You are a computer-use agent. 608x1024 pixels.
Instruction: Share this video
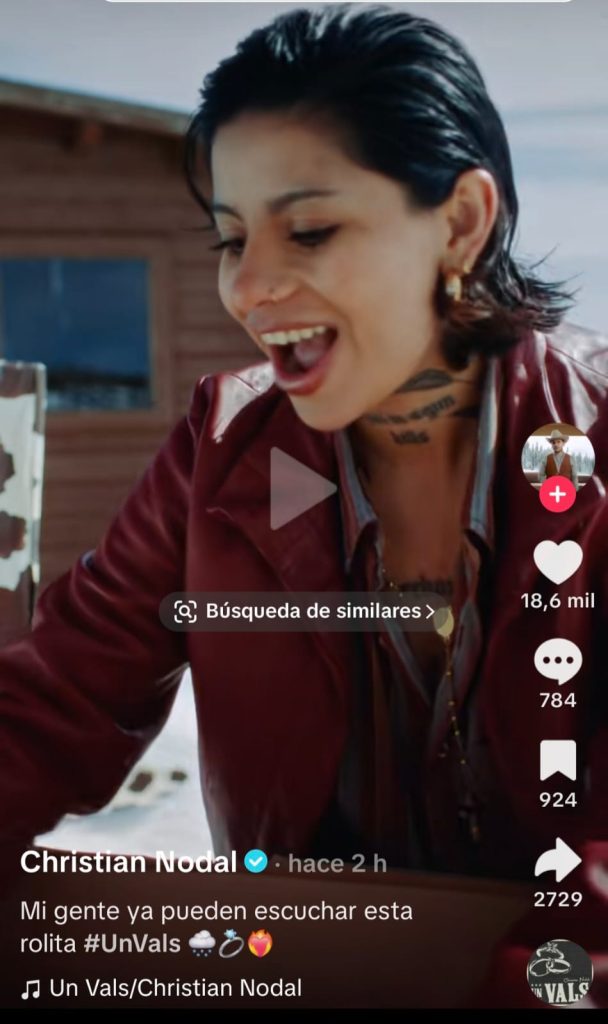click(558, 860)
